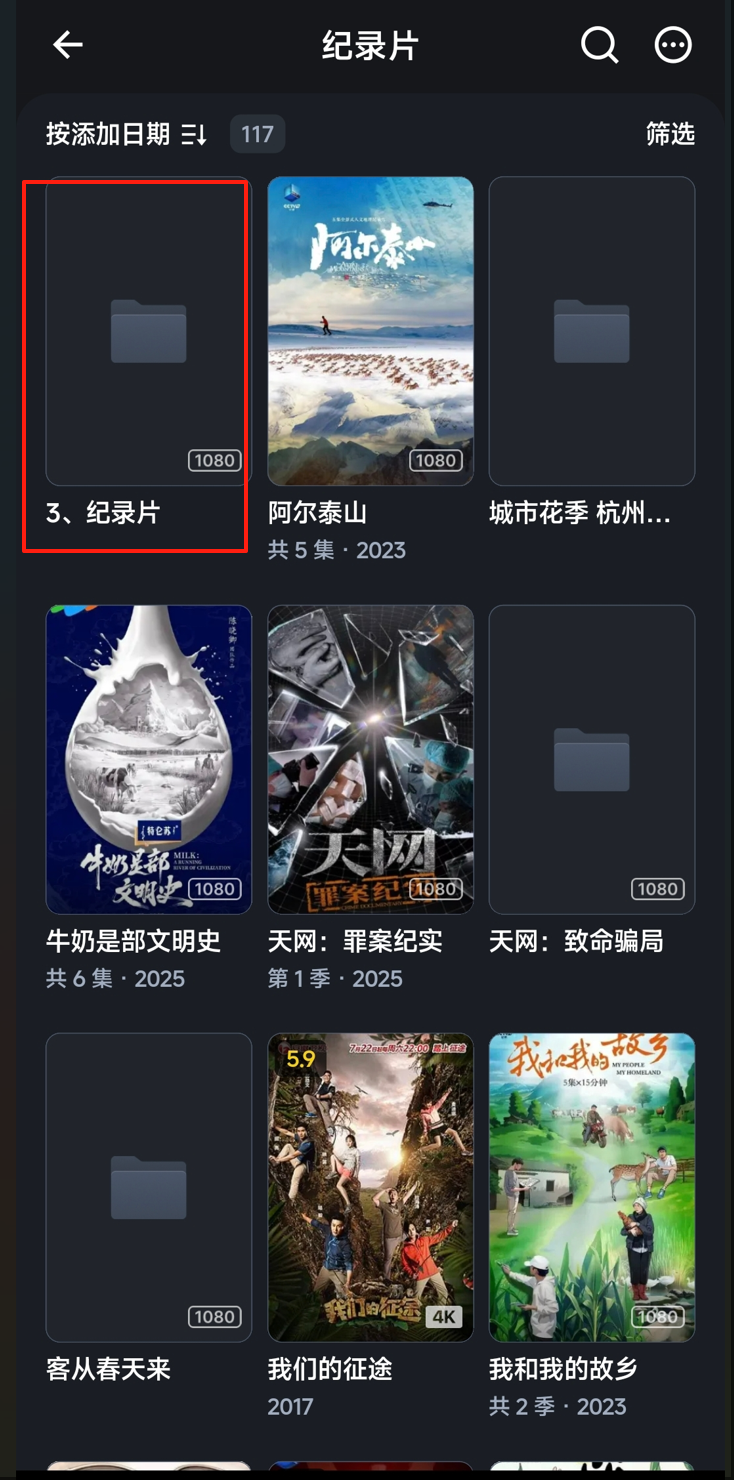Open the 筛选 filter options
Screen dimensions: 734x1480
click(670, 134)
